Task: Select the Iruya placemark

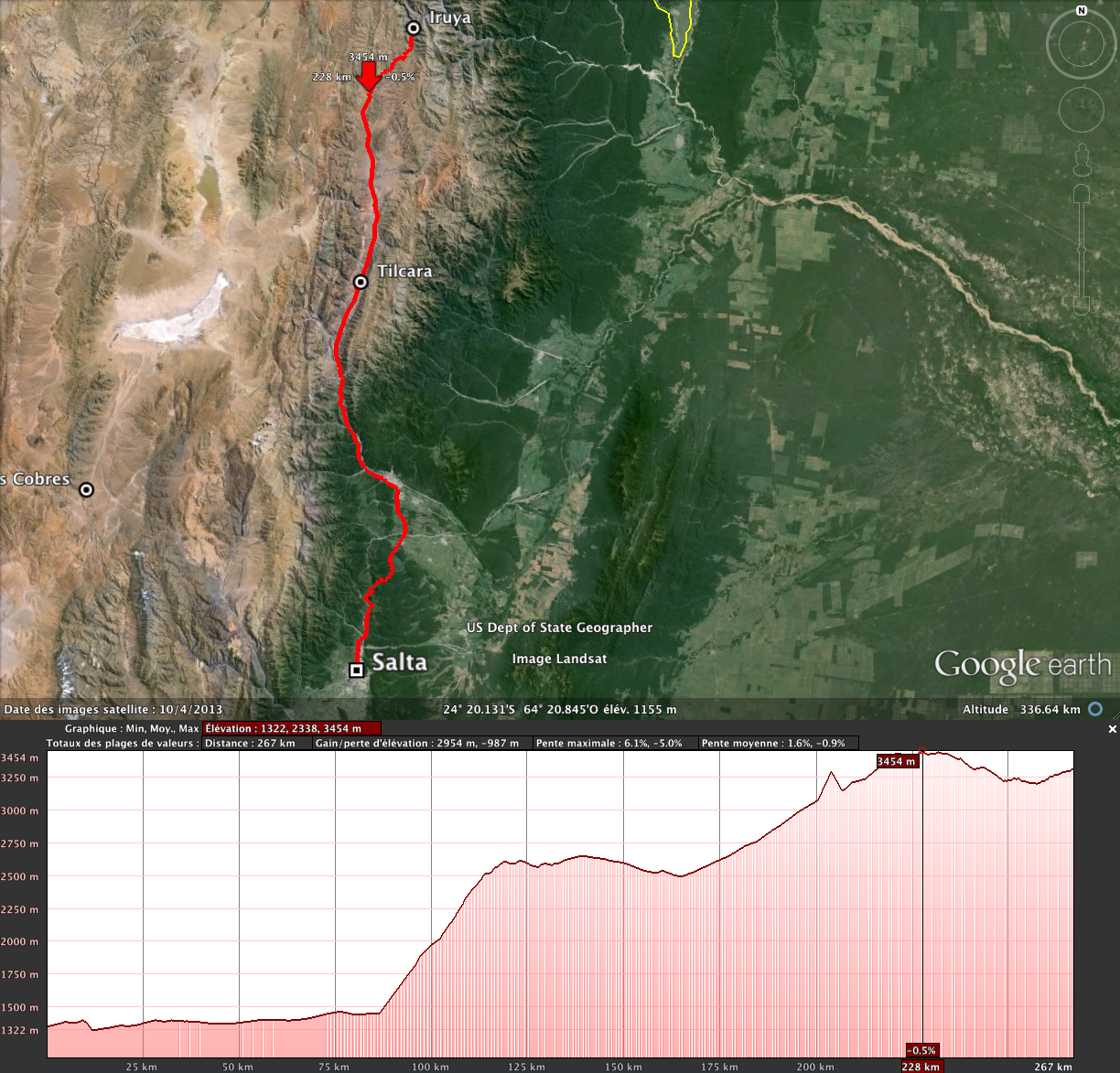Action: click(x=414, y=28)
